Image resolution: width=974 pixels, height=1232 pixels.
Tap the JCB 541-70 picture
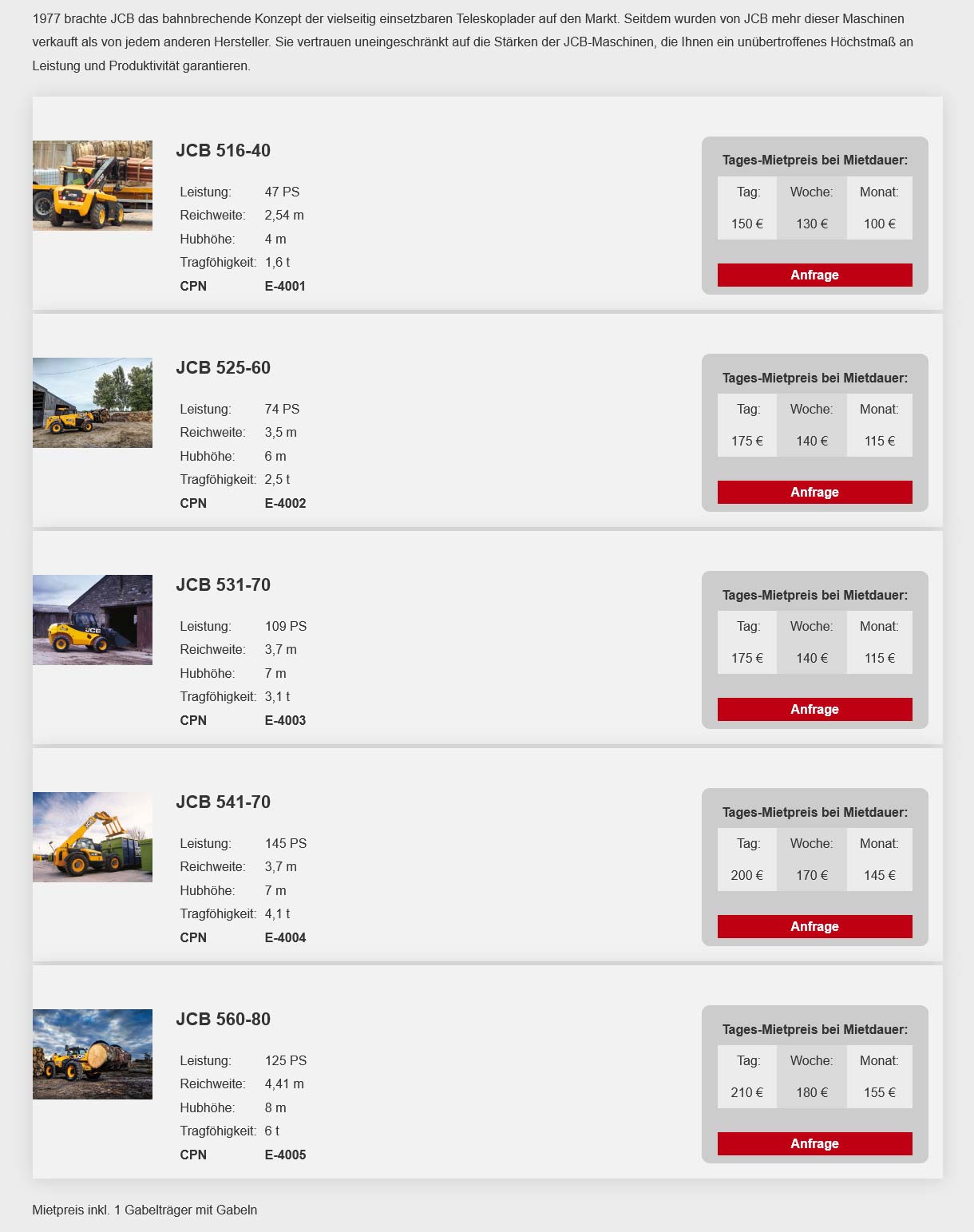coord(93,837)
